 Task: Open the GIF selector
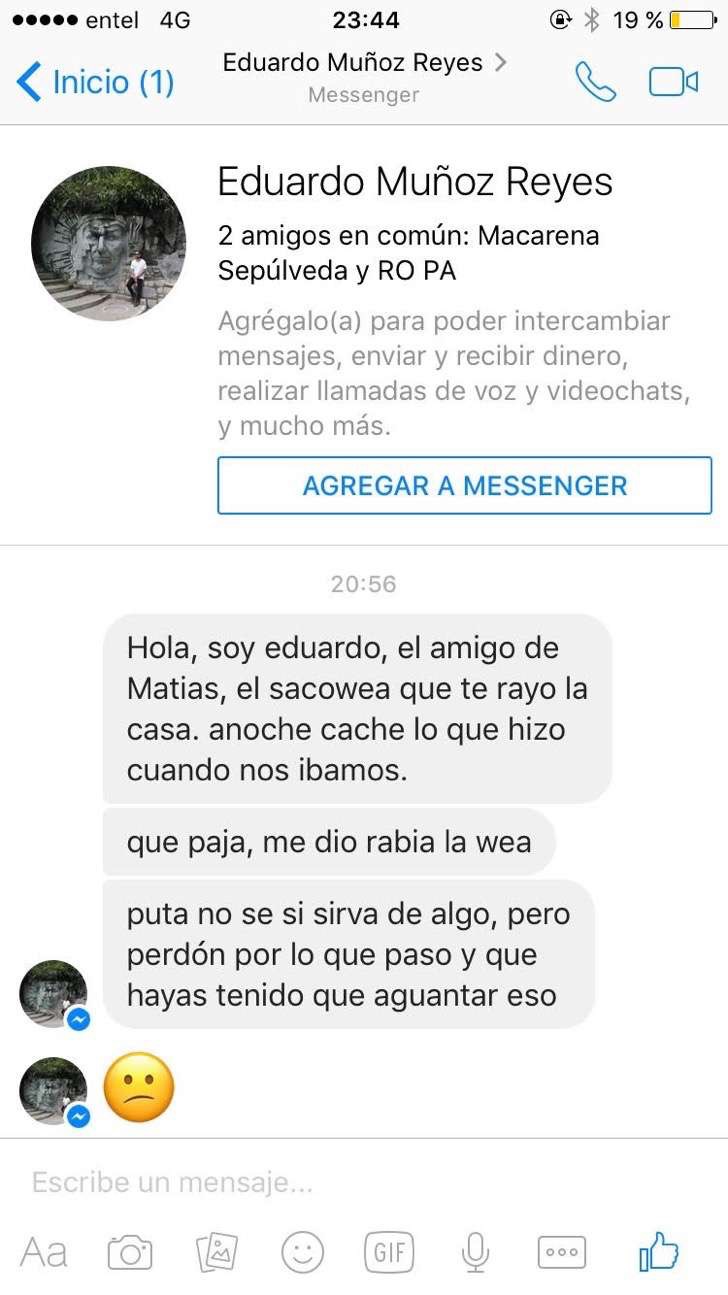(389, 1252)
